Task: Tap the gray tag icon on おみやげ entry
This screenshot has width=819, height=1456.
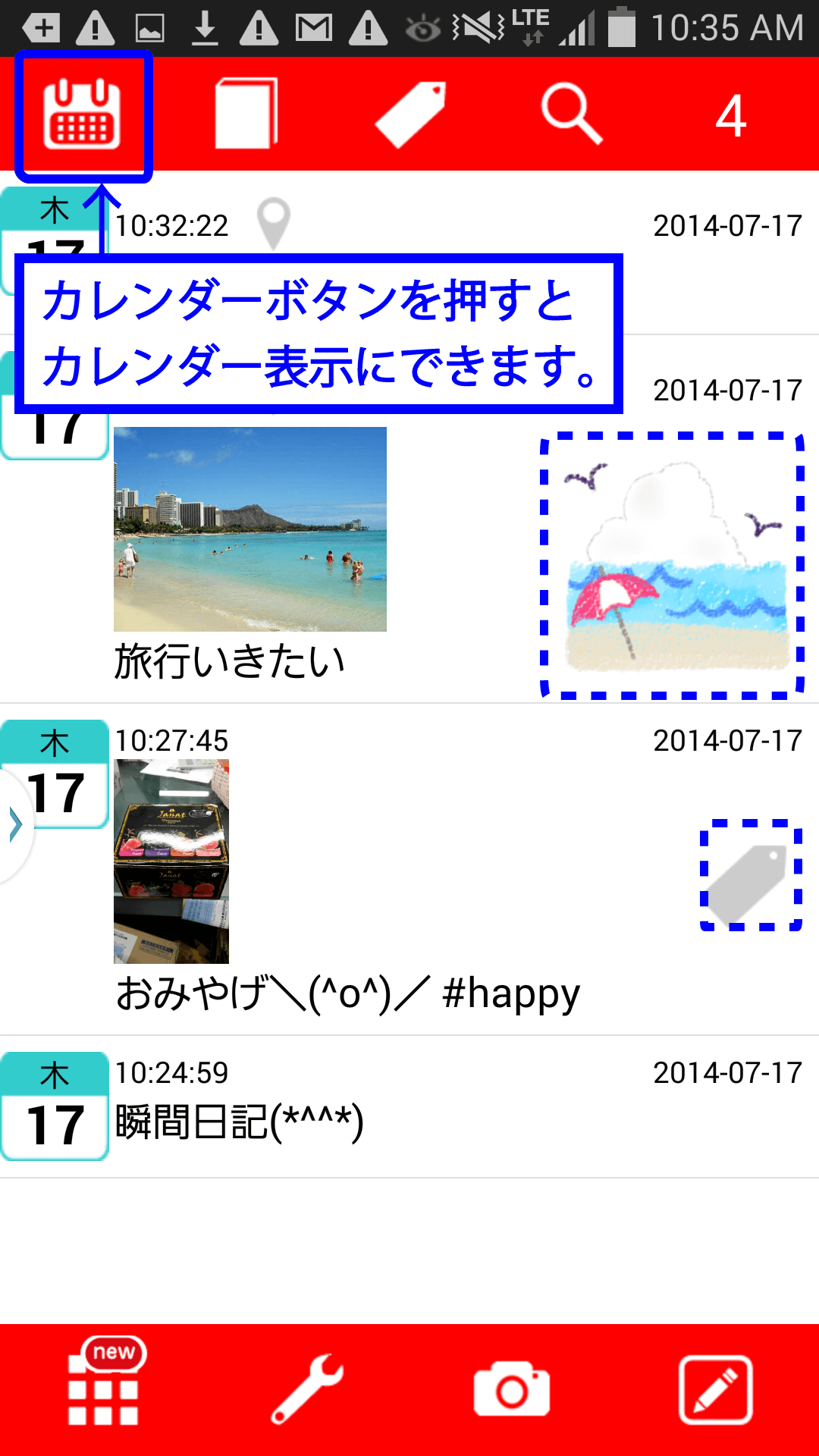Action: (x=751, y=875)
